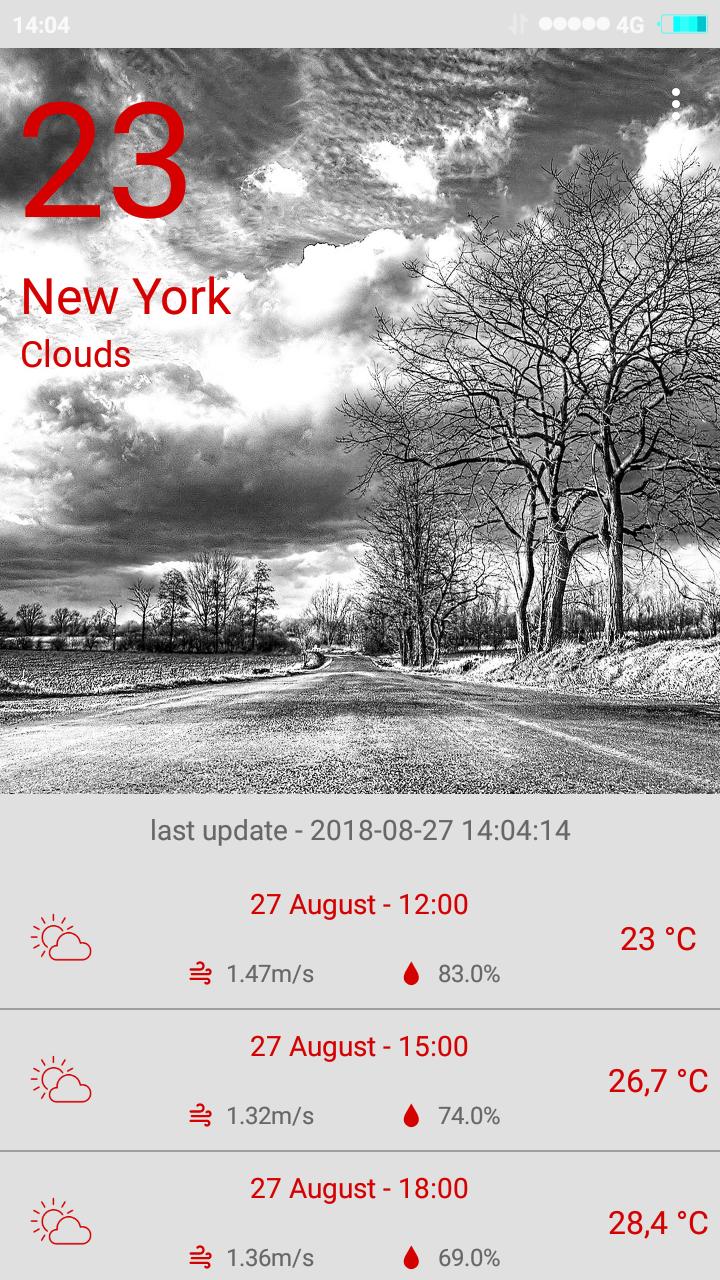View the 27 August 18:00 forecast details

tap(360, 1220)
